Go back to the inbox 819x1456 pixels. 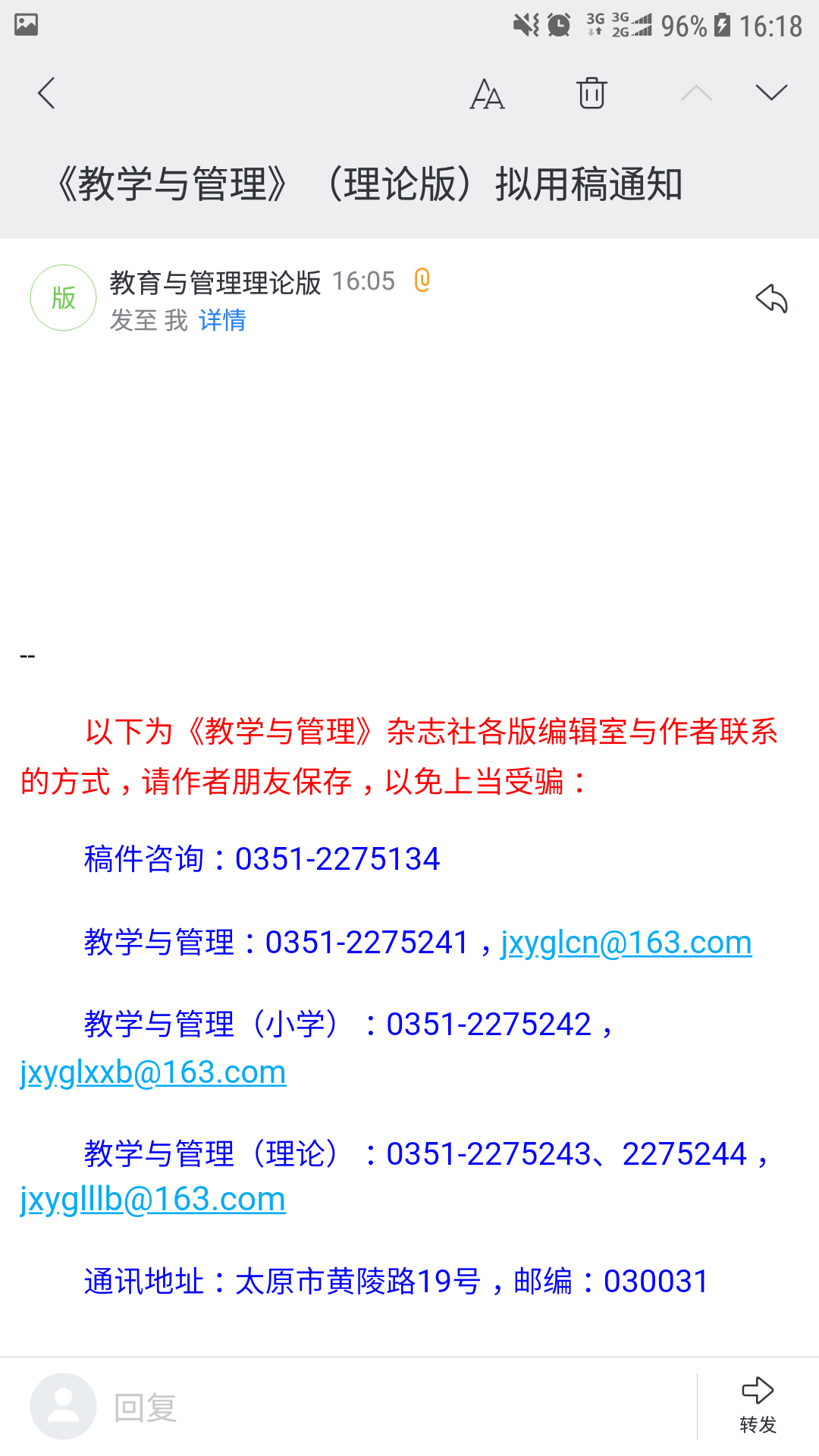pyautogui.click(x=47, y=93)
